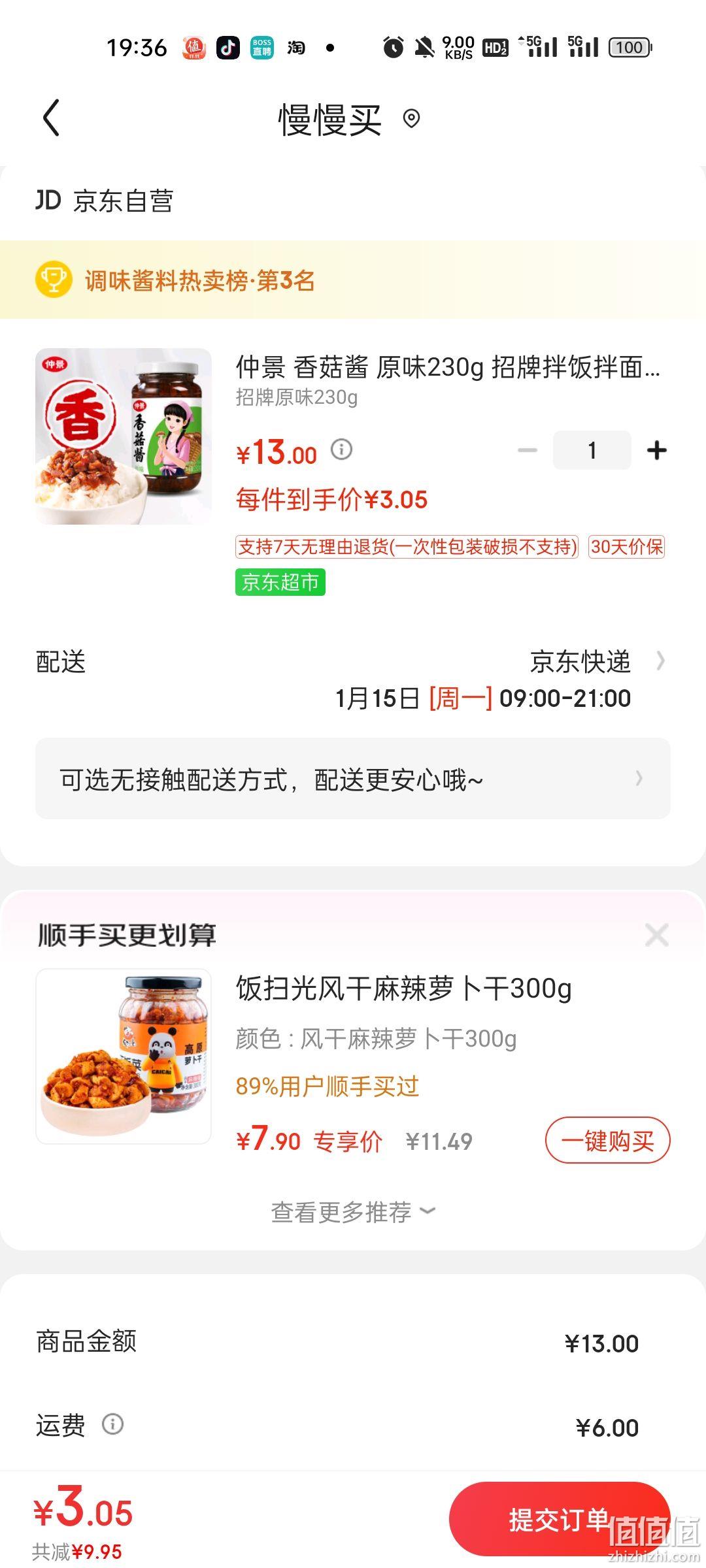The width and height of the screenshot is (706, 1568).
Task: Expand 查看更多推荐
Action: coord(353,1212)
